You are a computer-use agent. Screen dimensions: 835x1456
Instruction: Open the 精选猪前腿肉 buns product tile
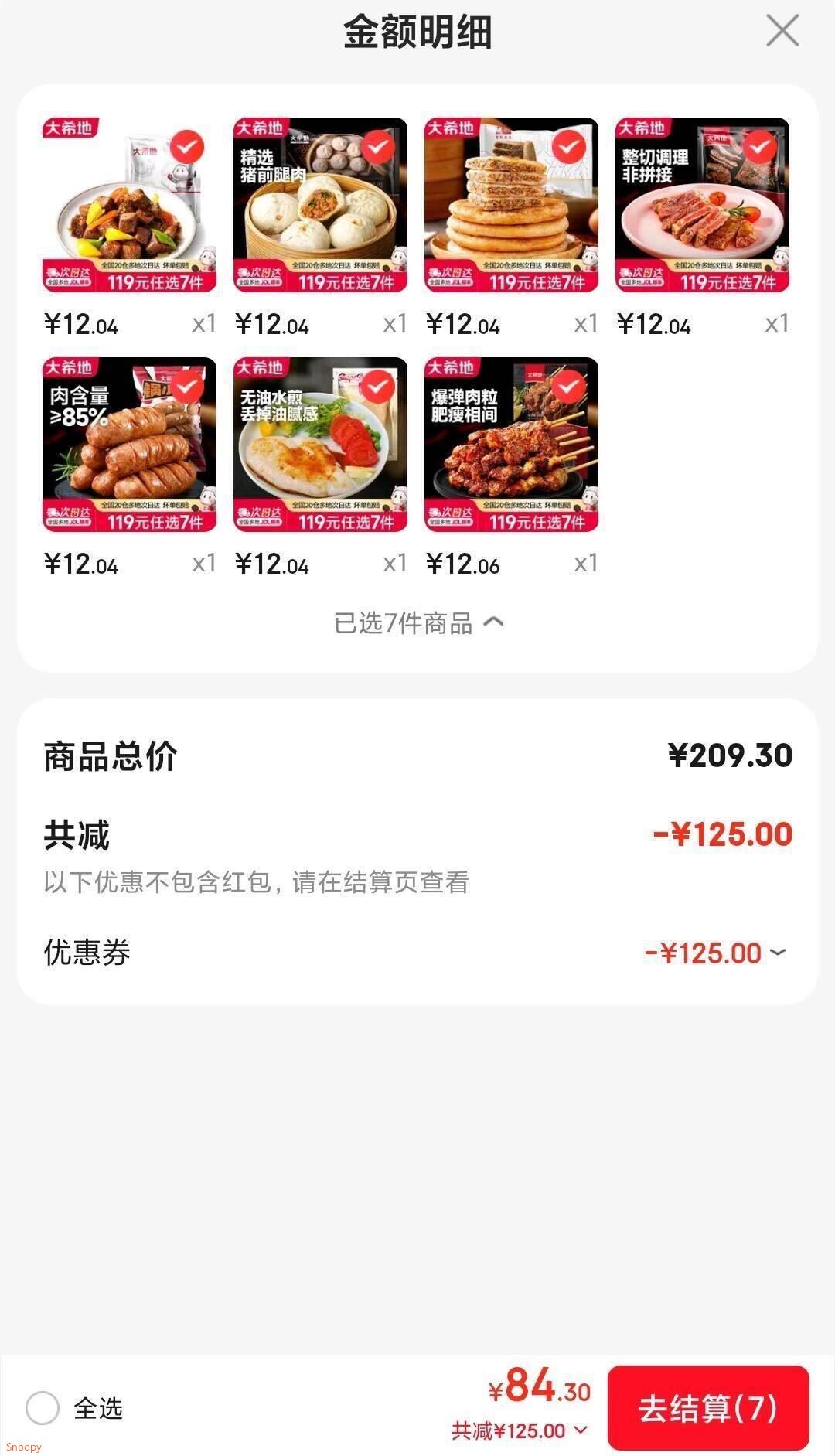tap(320, 205)
